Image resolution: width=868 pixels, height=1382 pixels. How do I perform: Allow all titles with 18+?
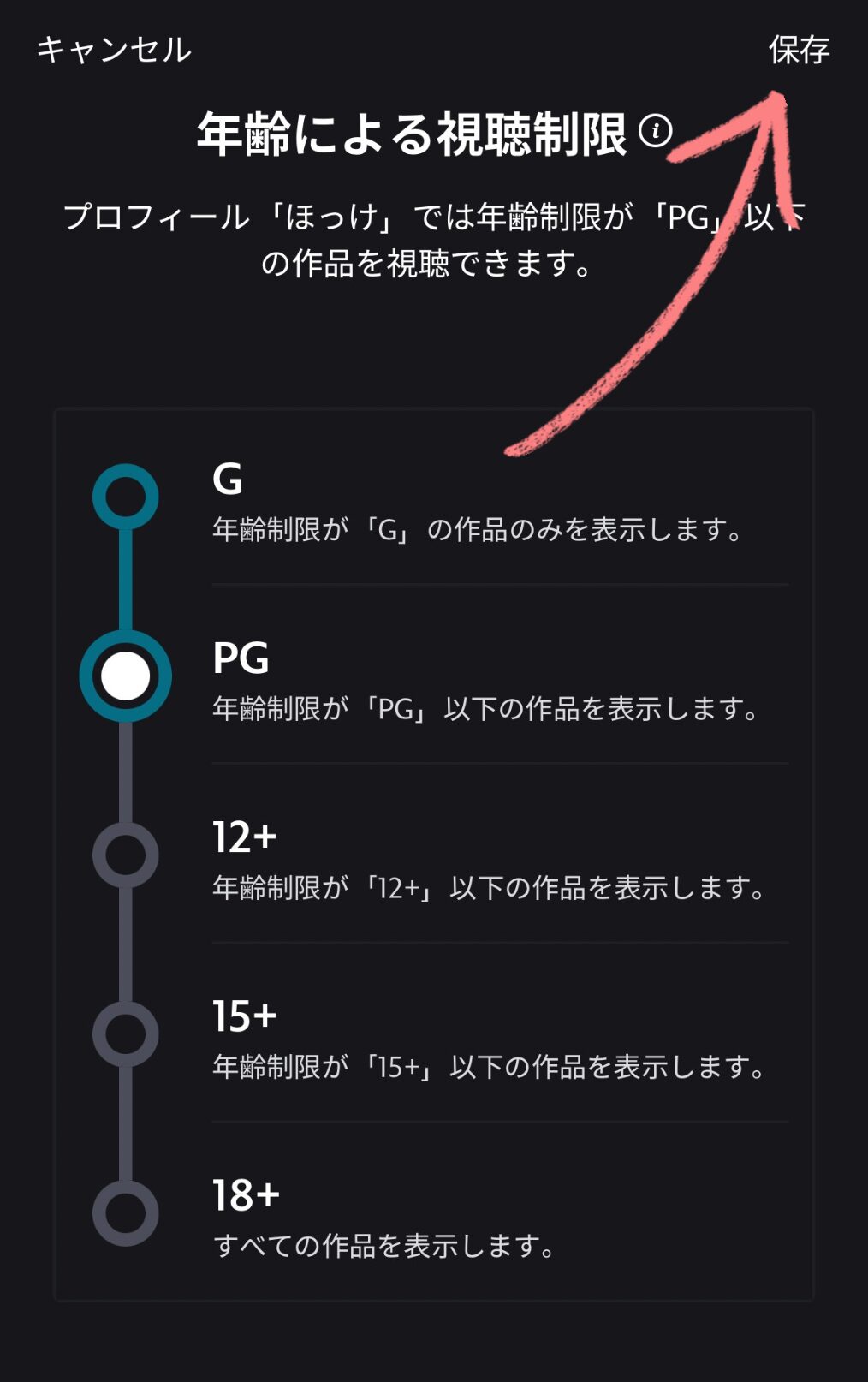pos(126,1213)
